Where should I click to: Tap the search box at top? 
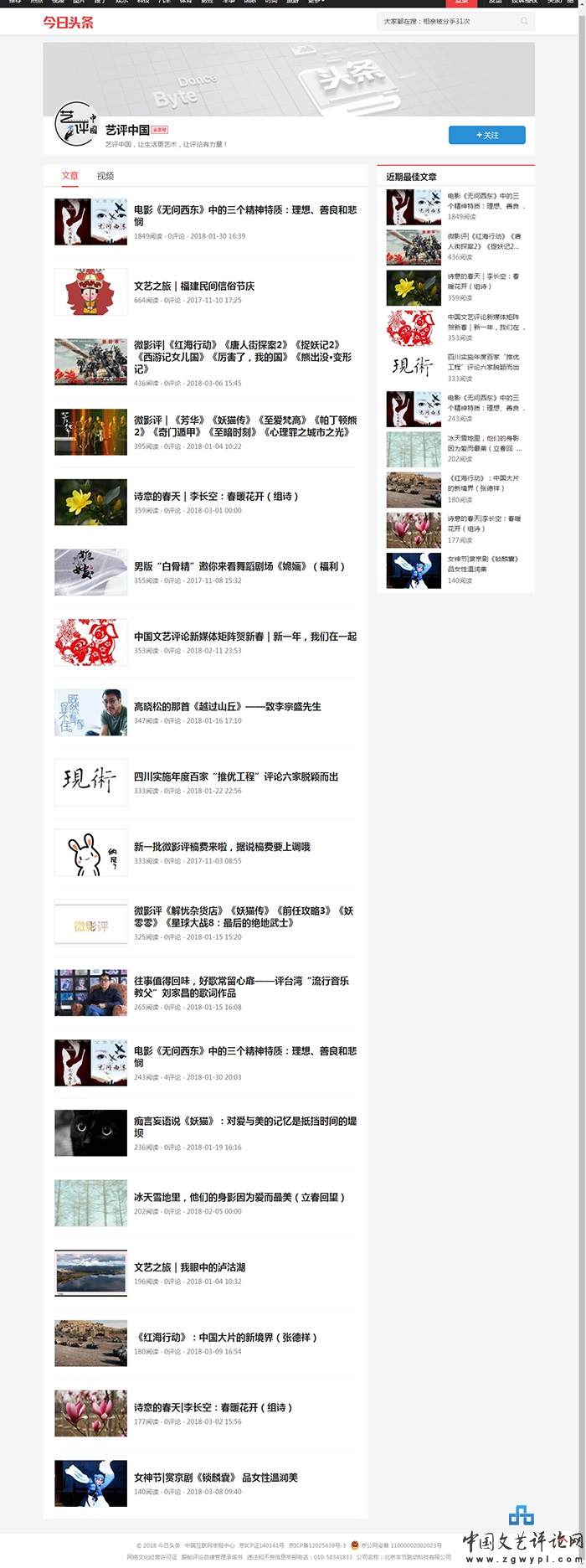pos(448,21)
